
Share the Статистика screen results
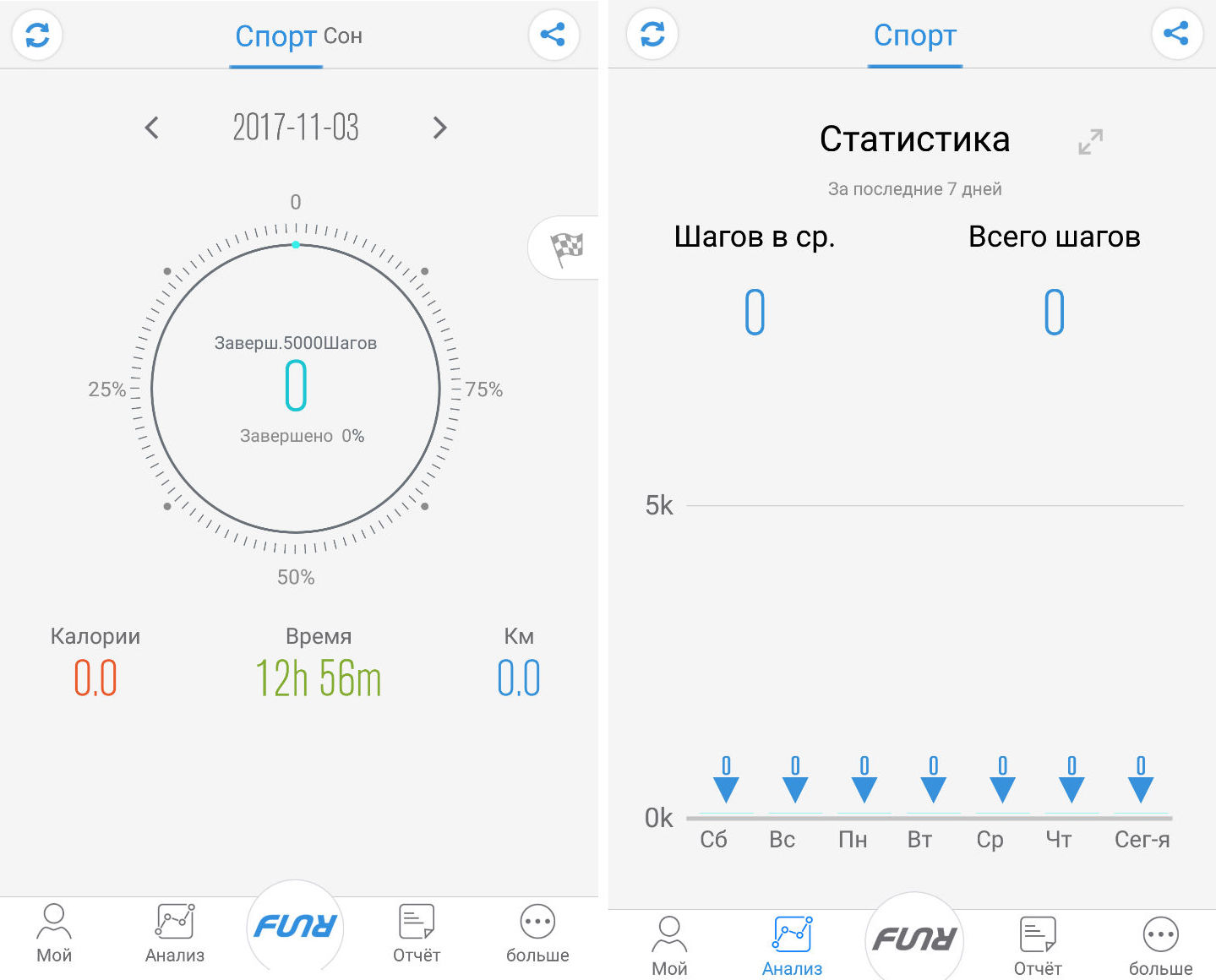[x=1175, y=34]
